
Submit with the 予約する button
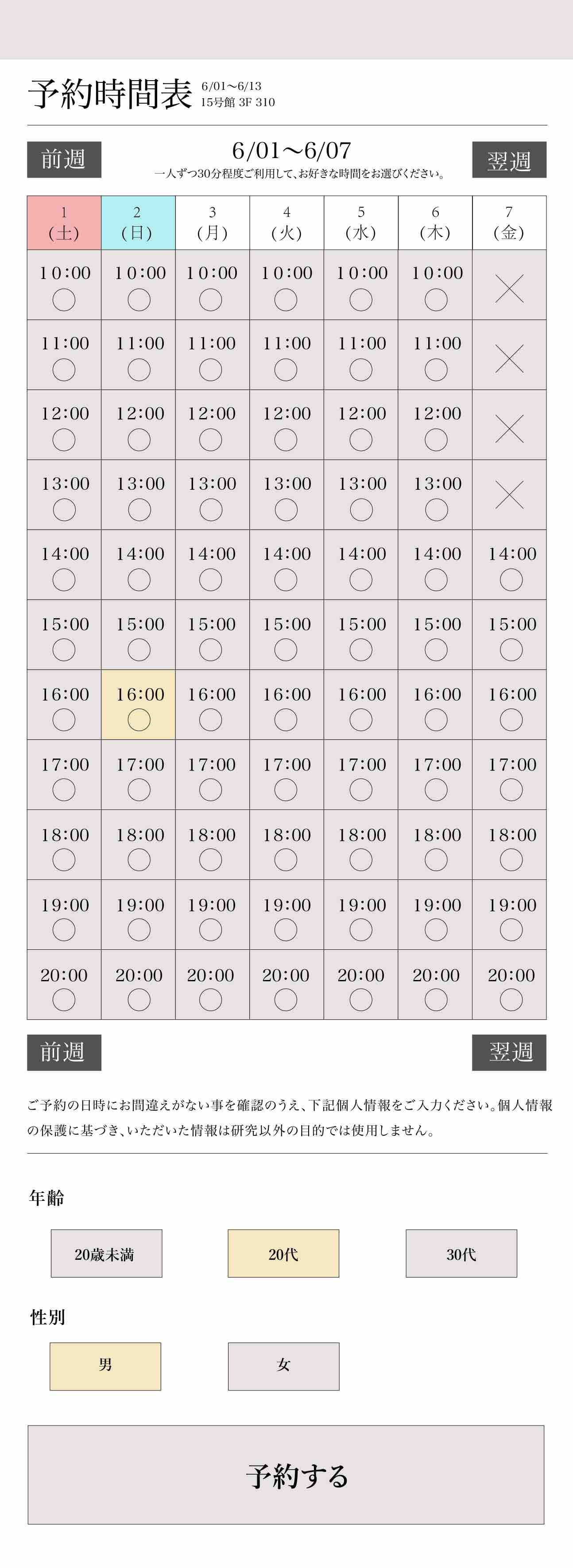tap(286, 1474)
